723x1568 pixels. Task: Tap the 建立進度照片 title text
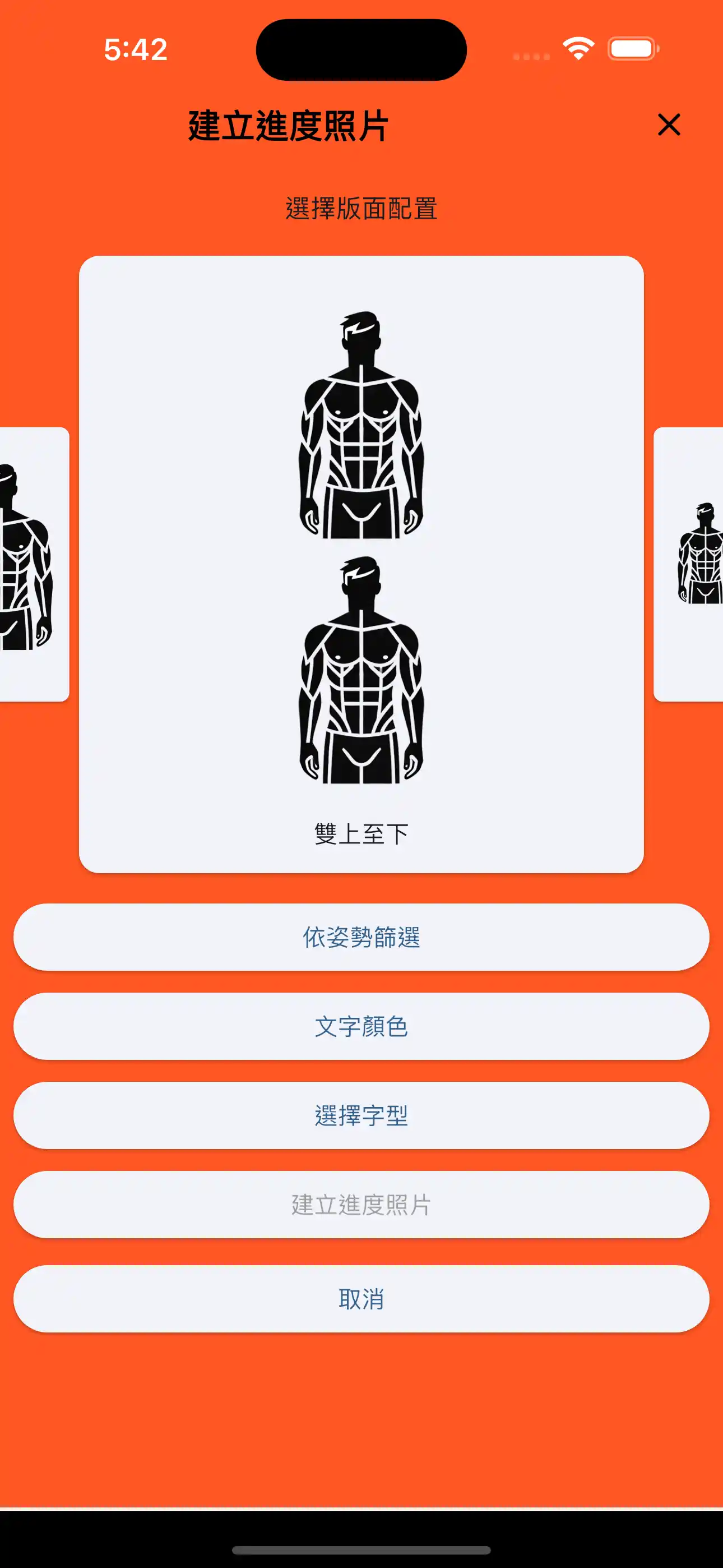click(288, 125)
